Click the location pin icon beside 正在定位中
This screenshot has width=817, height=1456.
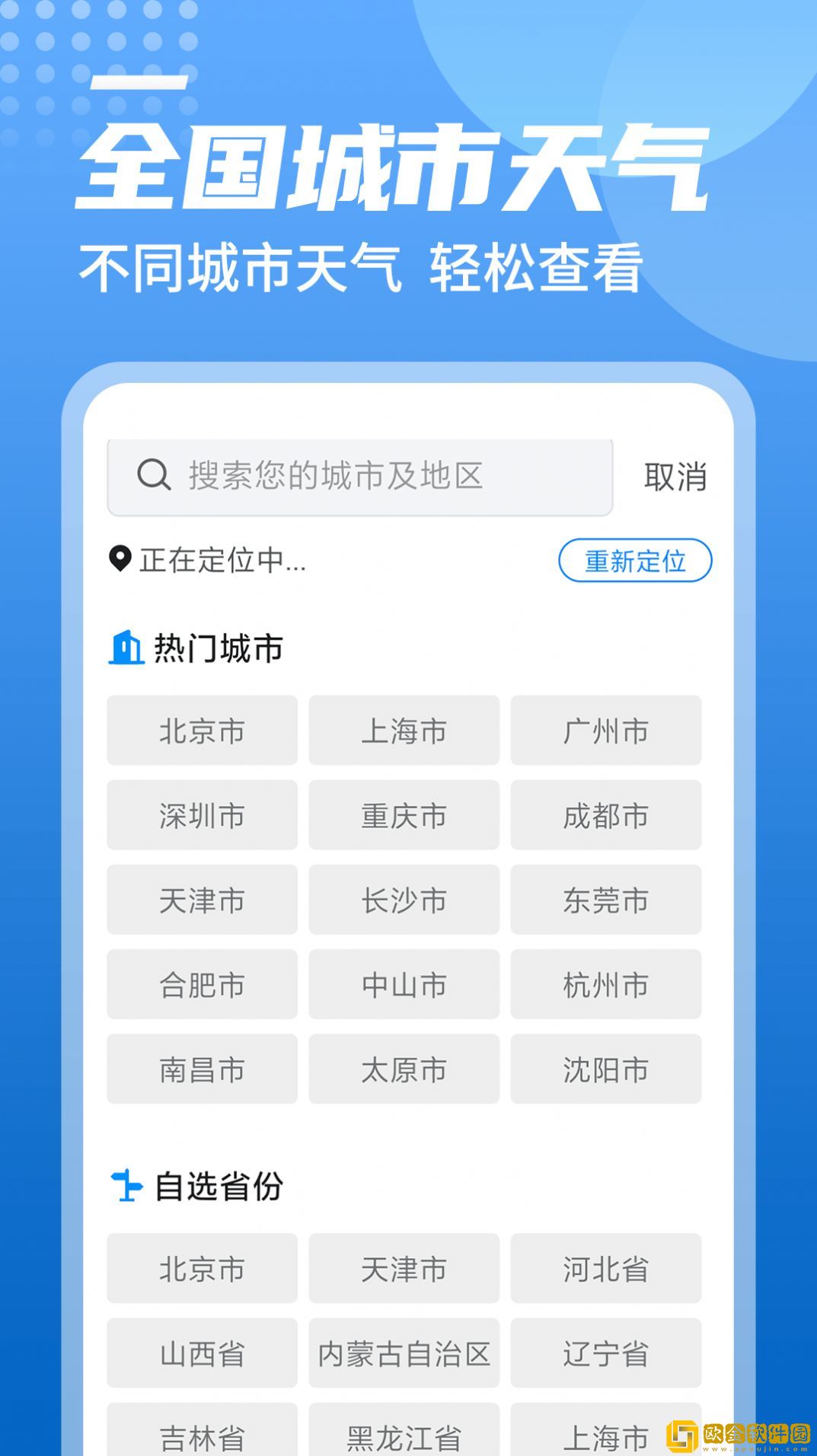coord(120,561)
